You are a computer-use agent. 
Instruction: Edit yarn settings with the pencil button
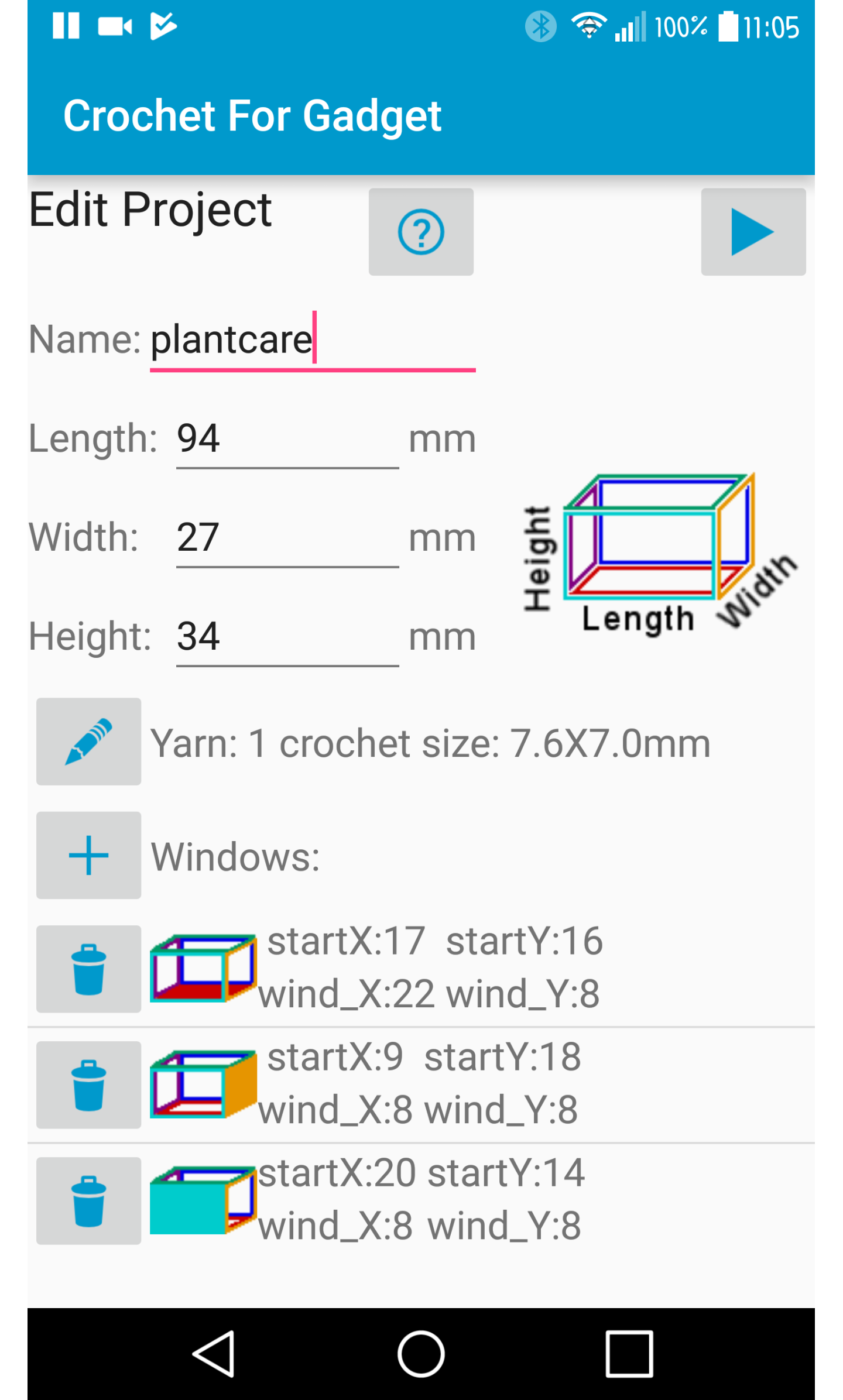click(x=88, y=741)
